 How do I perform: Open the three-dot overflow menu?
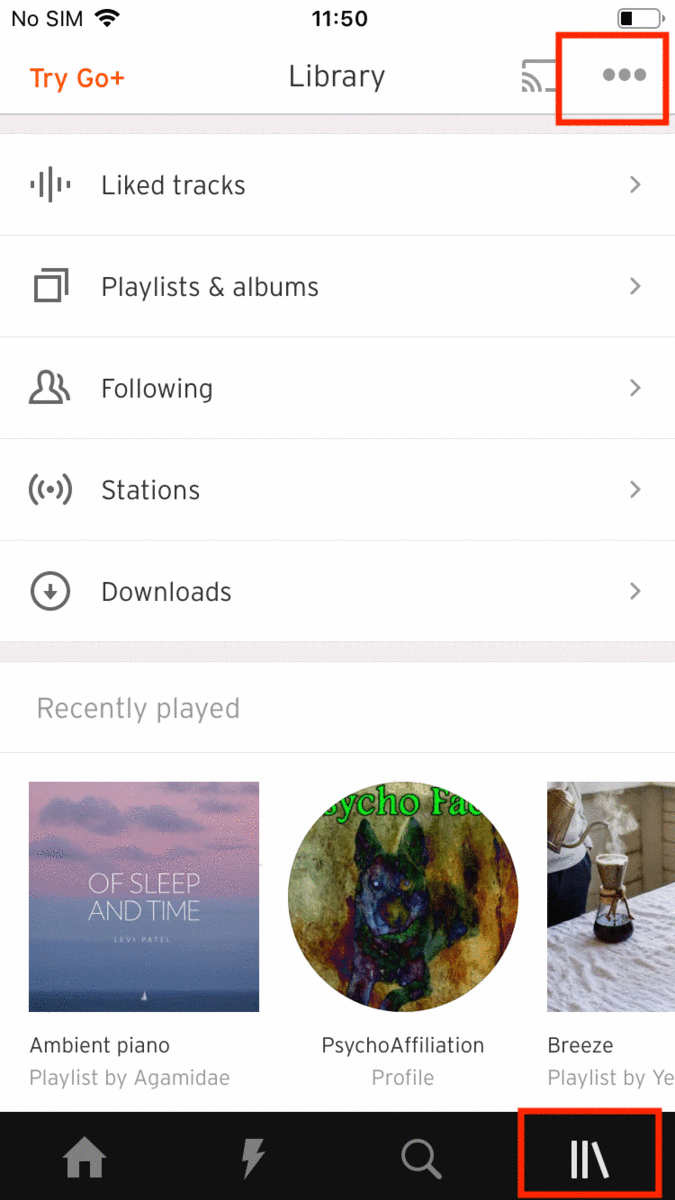[x=624, y=76]
